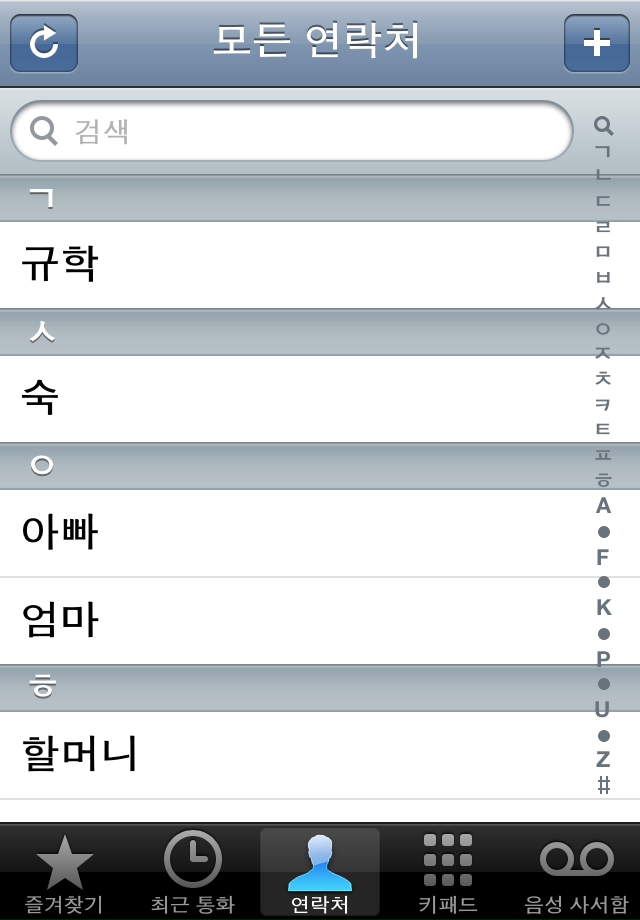This screenshot has height=920, width=640.
Task: Switch to the 최근 통화 tab
Action: (192, 872)
